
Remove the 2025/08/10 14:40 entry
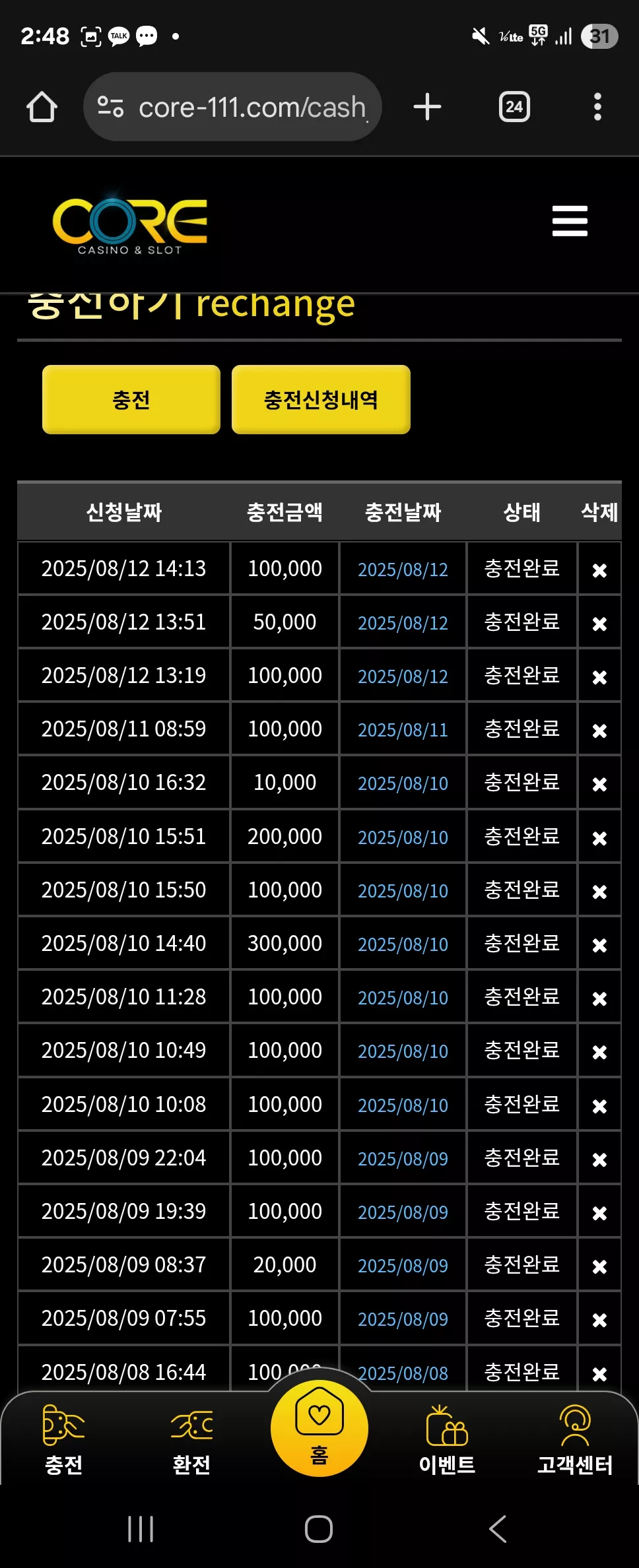pyautogui.click(x=599, y=945)
